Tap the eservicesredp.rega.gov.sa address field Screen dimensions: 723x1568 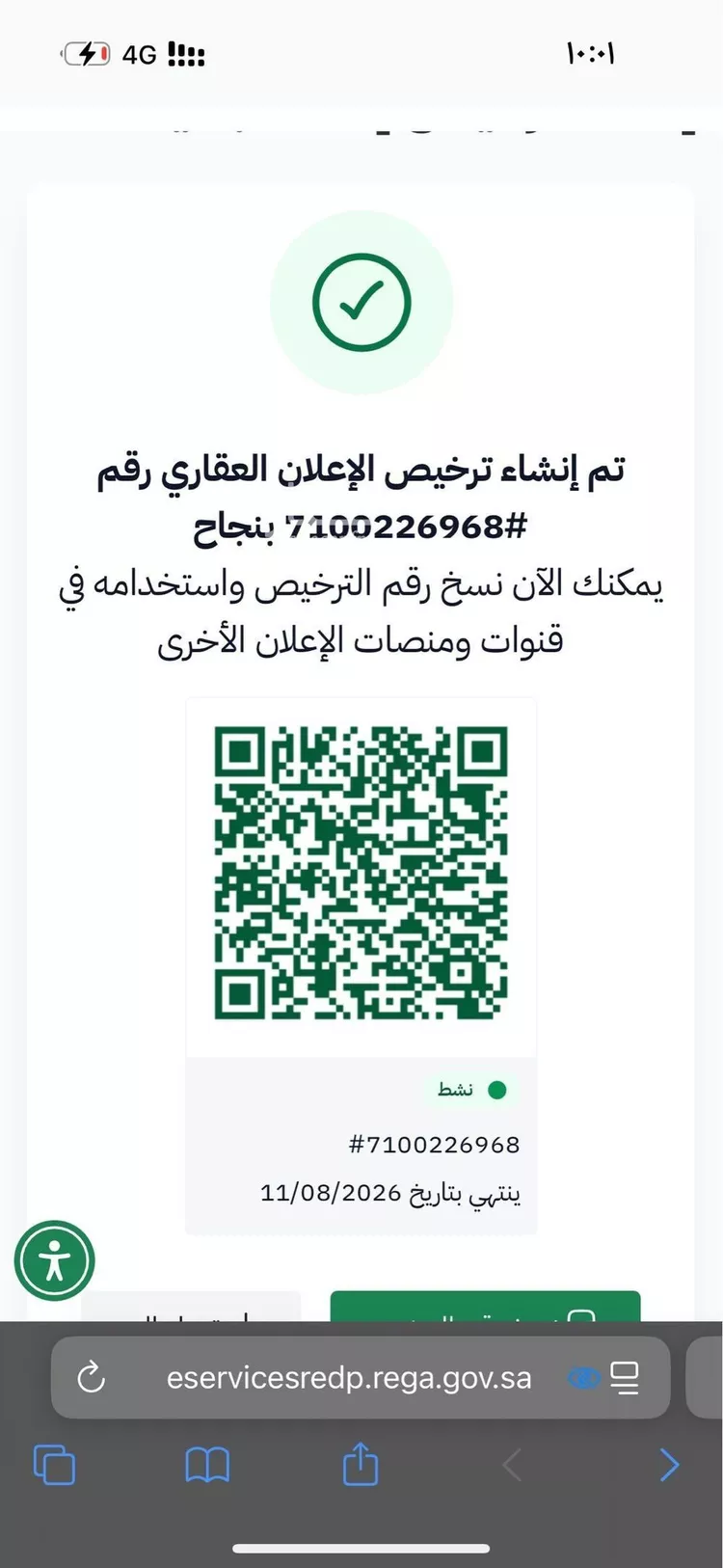pyautogui.click(x=348, y=1377)
